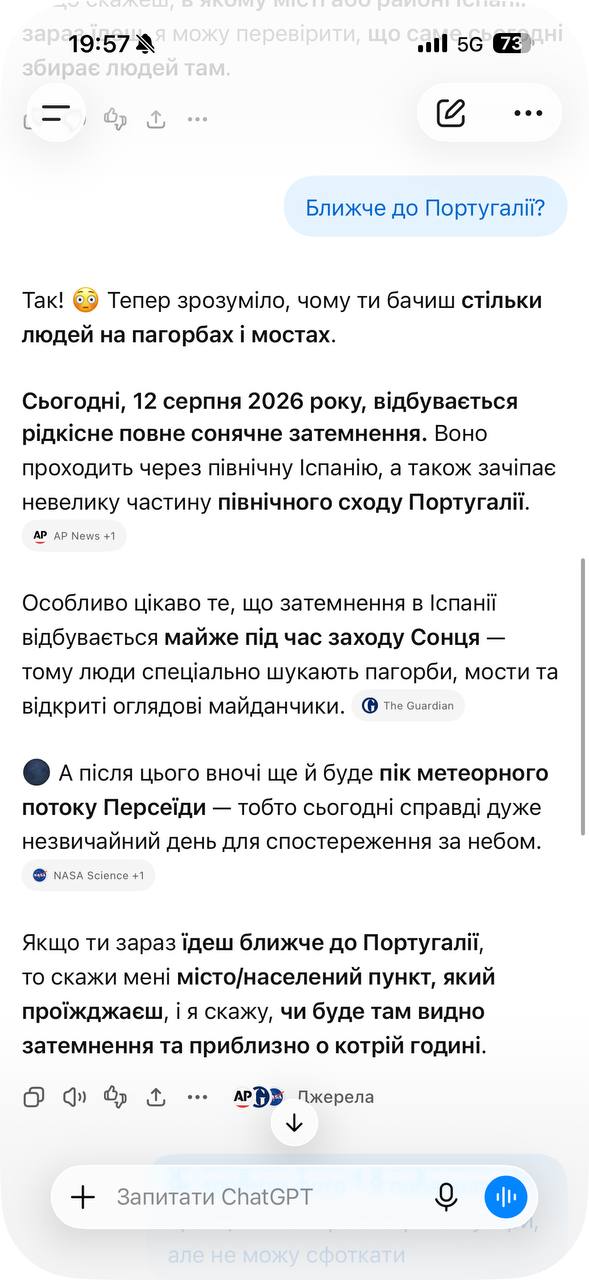This screenshot has height=1280, width=589.
Task: Open The Guardian source chip
Action: (408, 705)
